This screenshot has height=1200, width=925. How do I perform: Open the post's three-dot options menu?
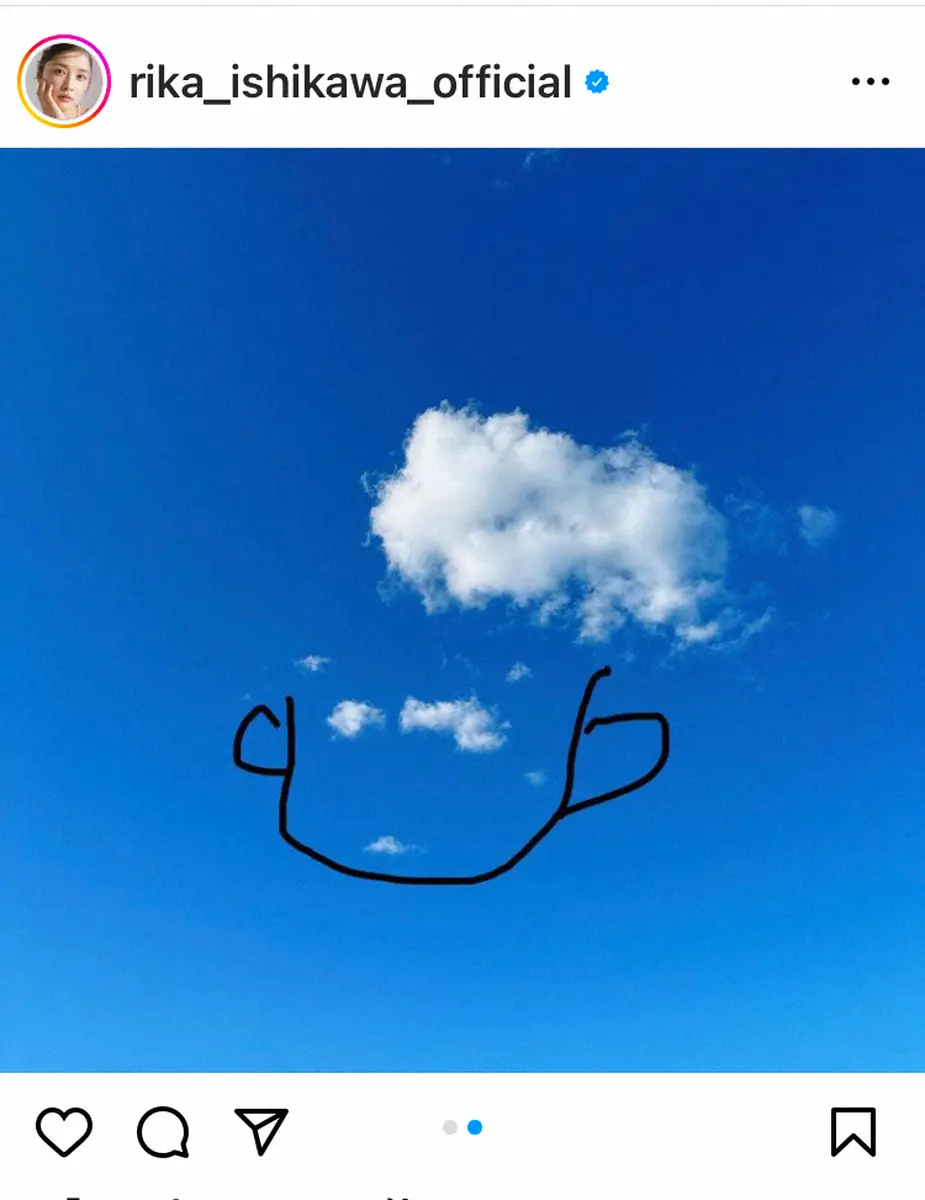[x=869, y=82]
